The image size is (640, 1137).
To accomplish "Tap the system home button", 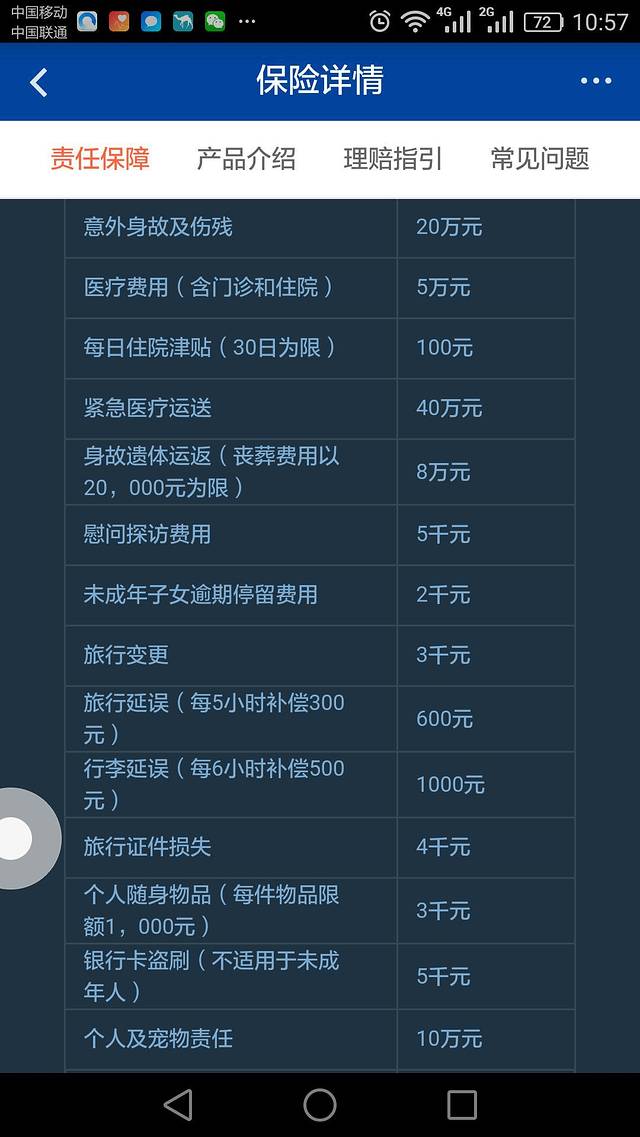I will click(x=320, y=1104).
